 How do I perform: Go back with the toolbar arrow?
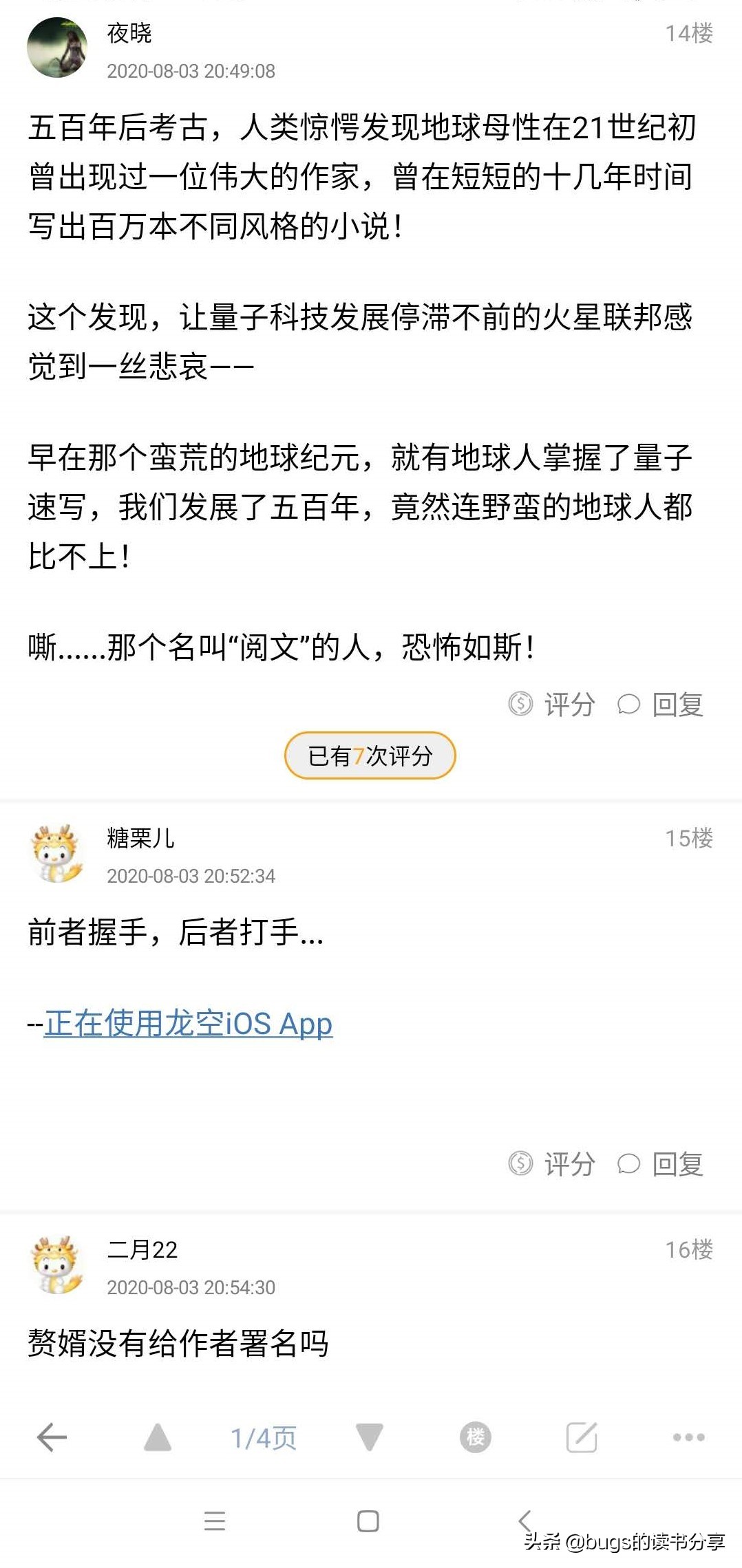click(x=52, y=1437)
